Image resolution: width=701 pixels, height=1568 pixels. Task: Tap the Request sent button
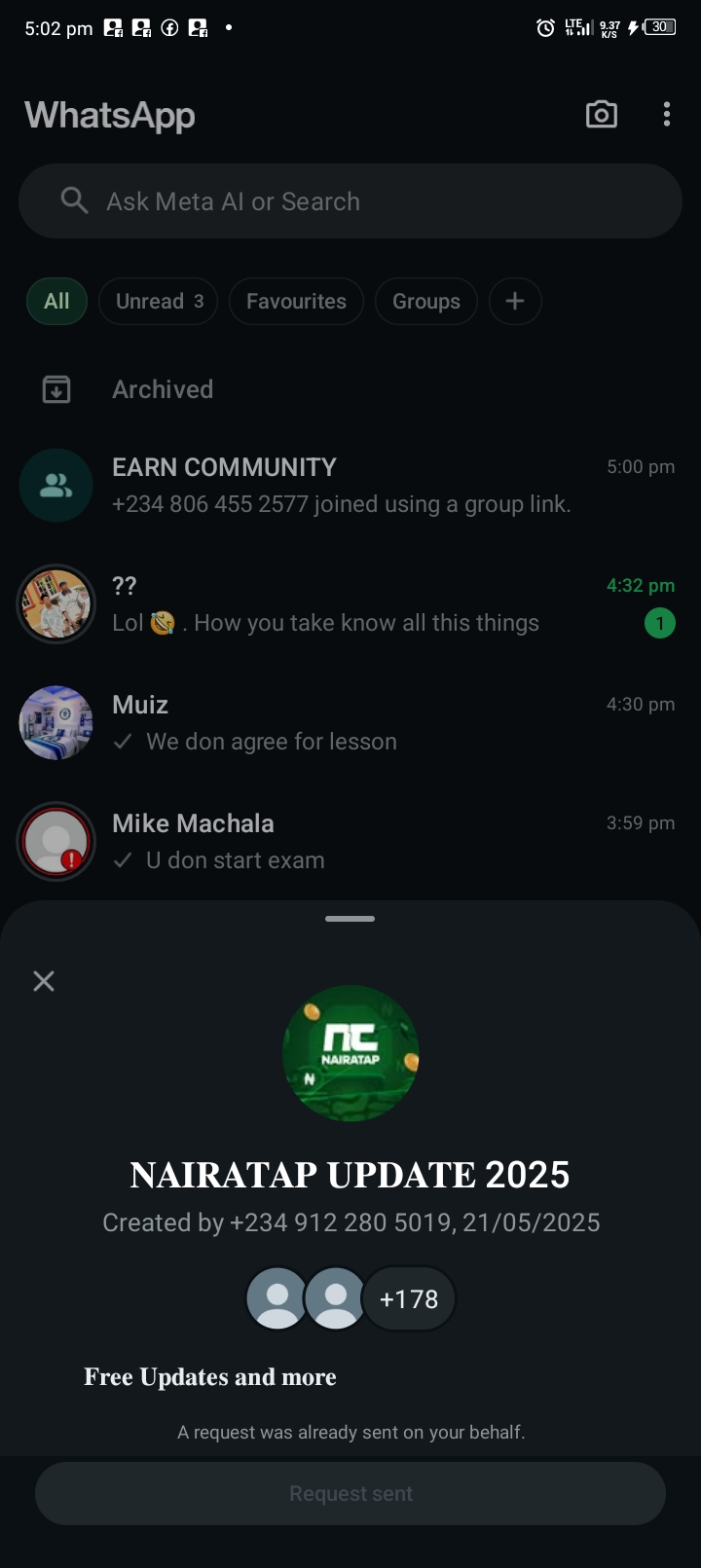tap(350, 1493)
